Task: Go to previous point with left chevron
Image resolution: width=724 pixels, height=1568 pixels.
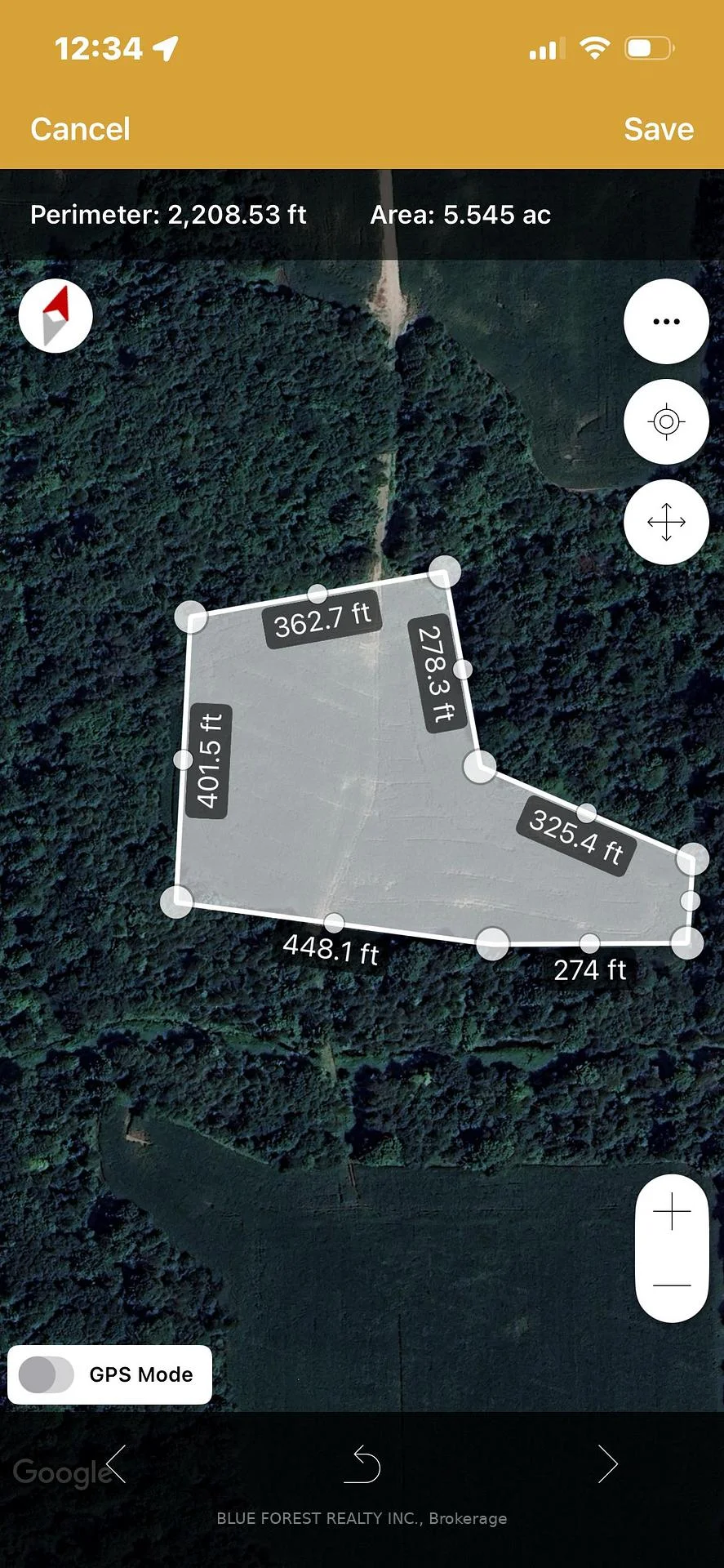Action: [x=117, y=1463]
